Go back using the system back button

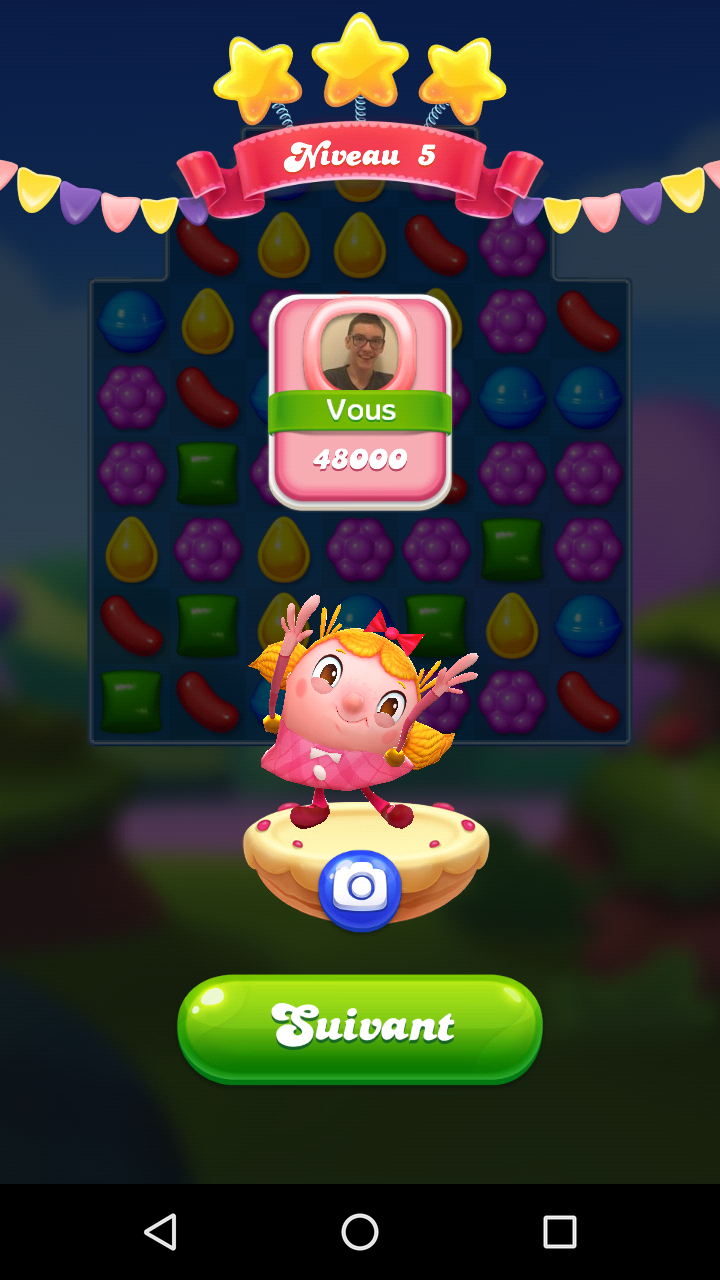160,1232
